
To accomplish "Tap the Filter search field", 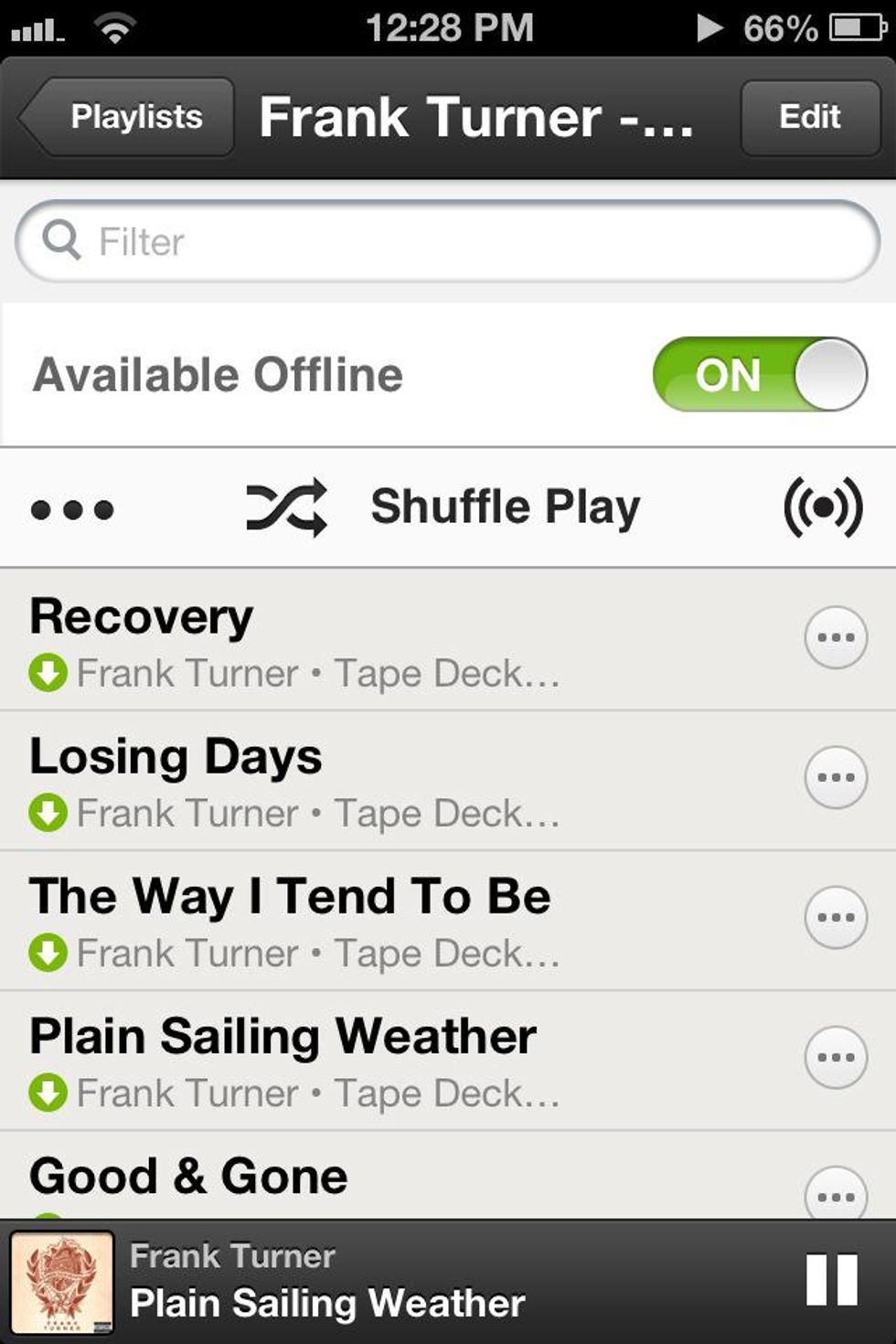I will (448, 241).
